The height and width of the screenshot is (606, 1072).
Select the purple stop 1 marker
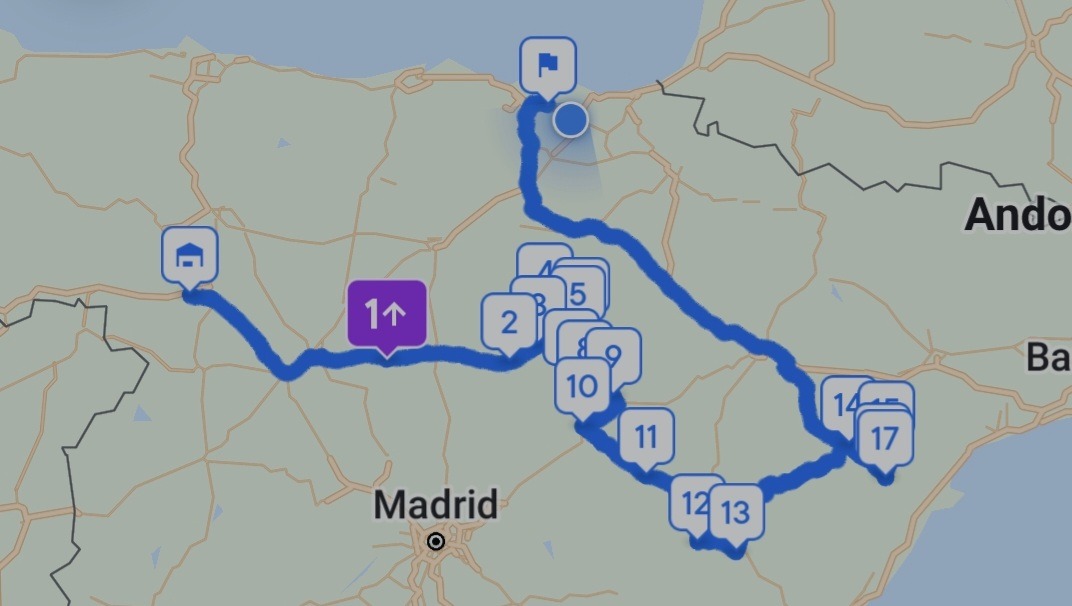[386, 313]
